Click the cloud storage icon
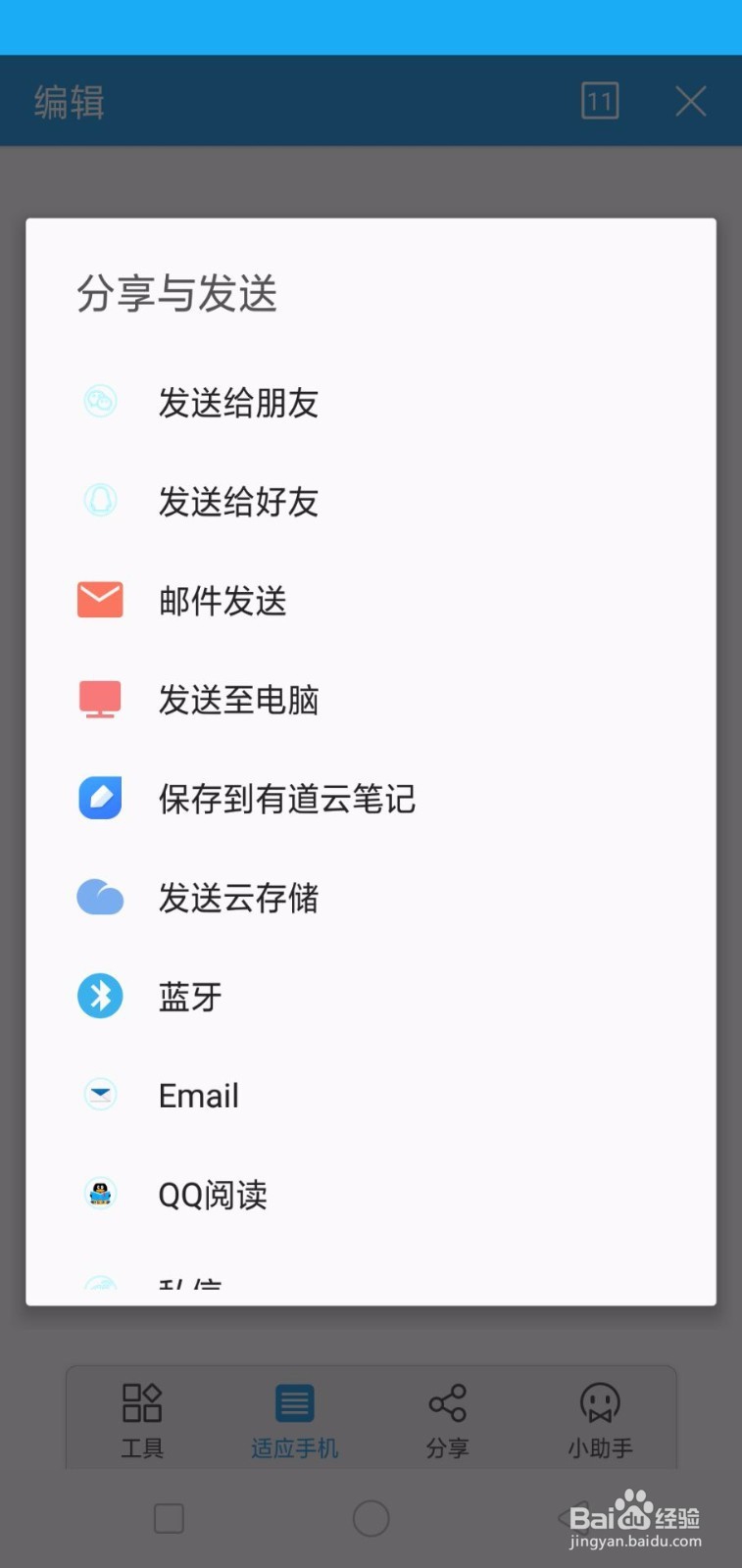Image resolution: width=742 pixels, height=1568 pixels. click(99, 897)
